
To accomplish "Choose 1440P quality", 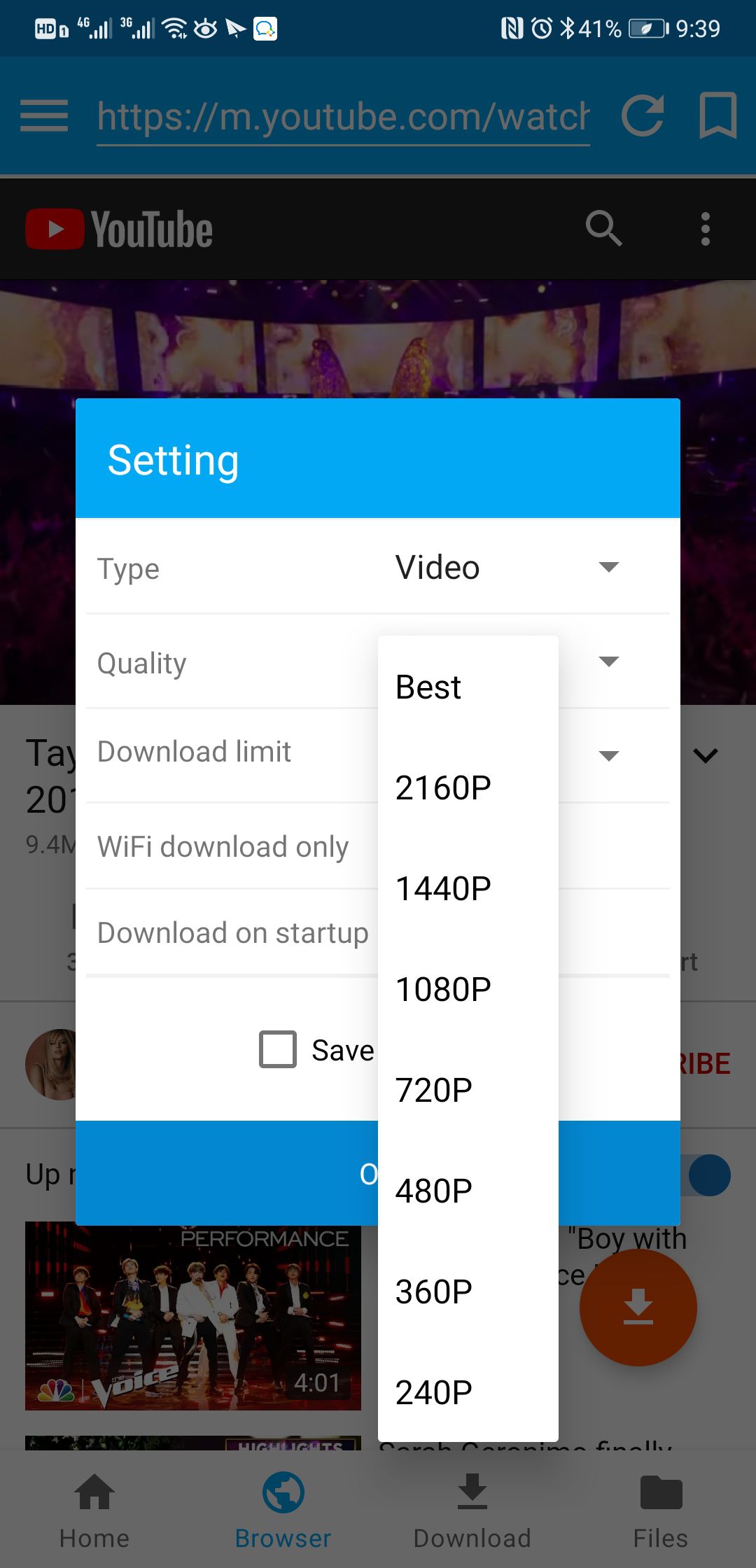I will coord(468,888).
